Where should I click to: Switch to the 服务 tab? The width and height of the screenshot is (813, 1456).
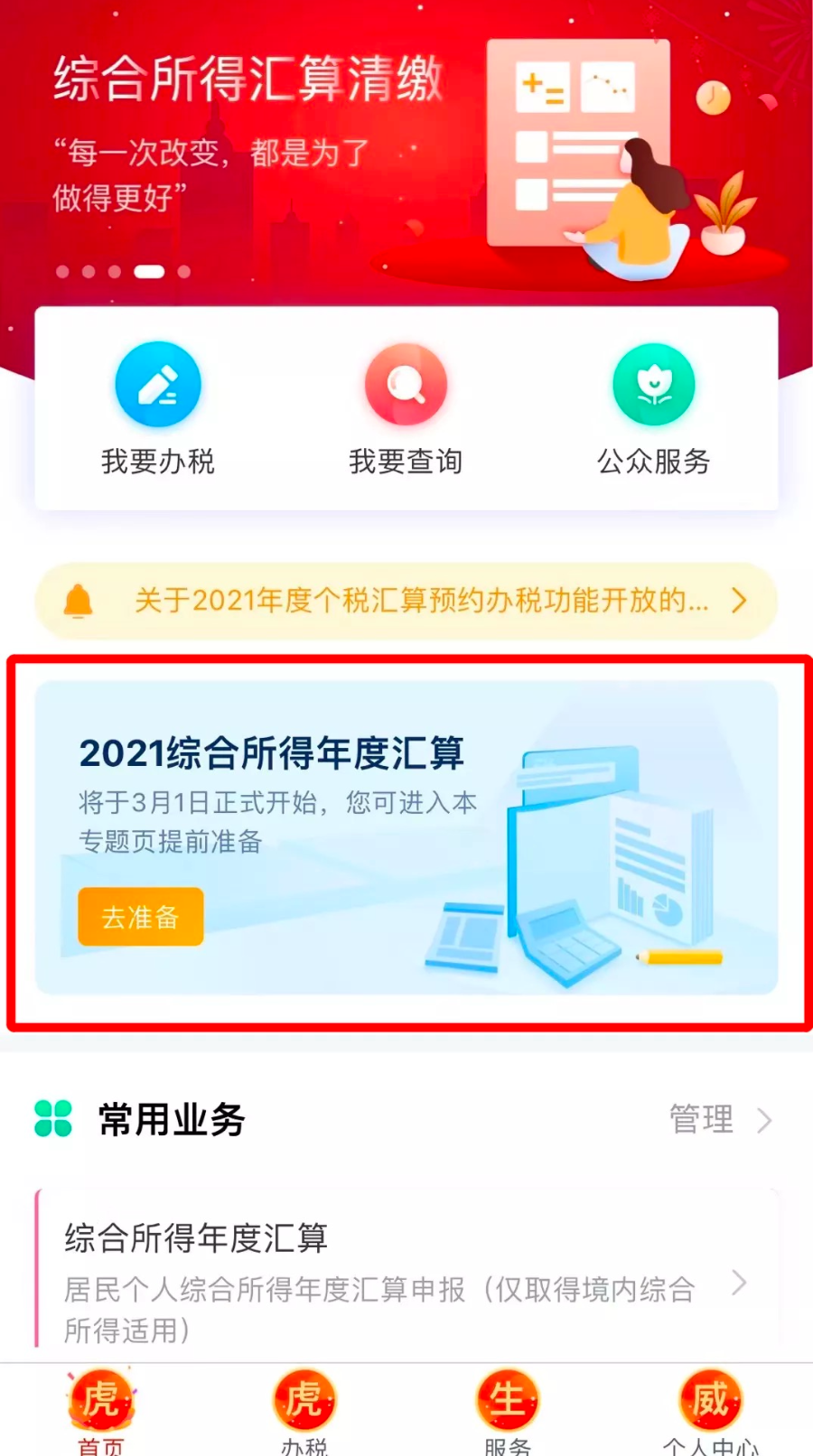508,1411
